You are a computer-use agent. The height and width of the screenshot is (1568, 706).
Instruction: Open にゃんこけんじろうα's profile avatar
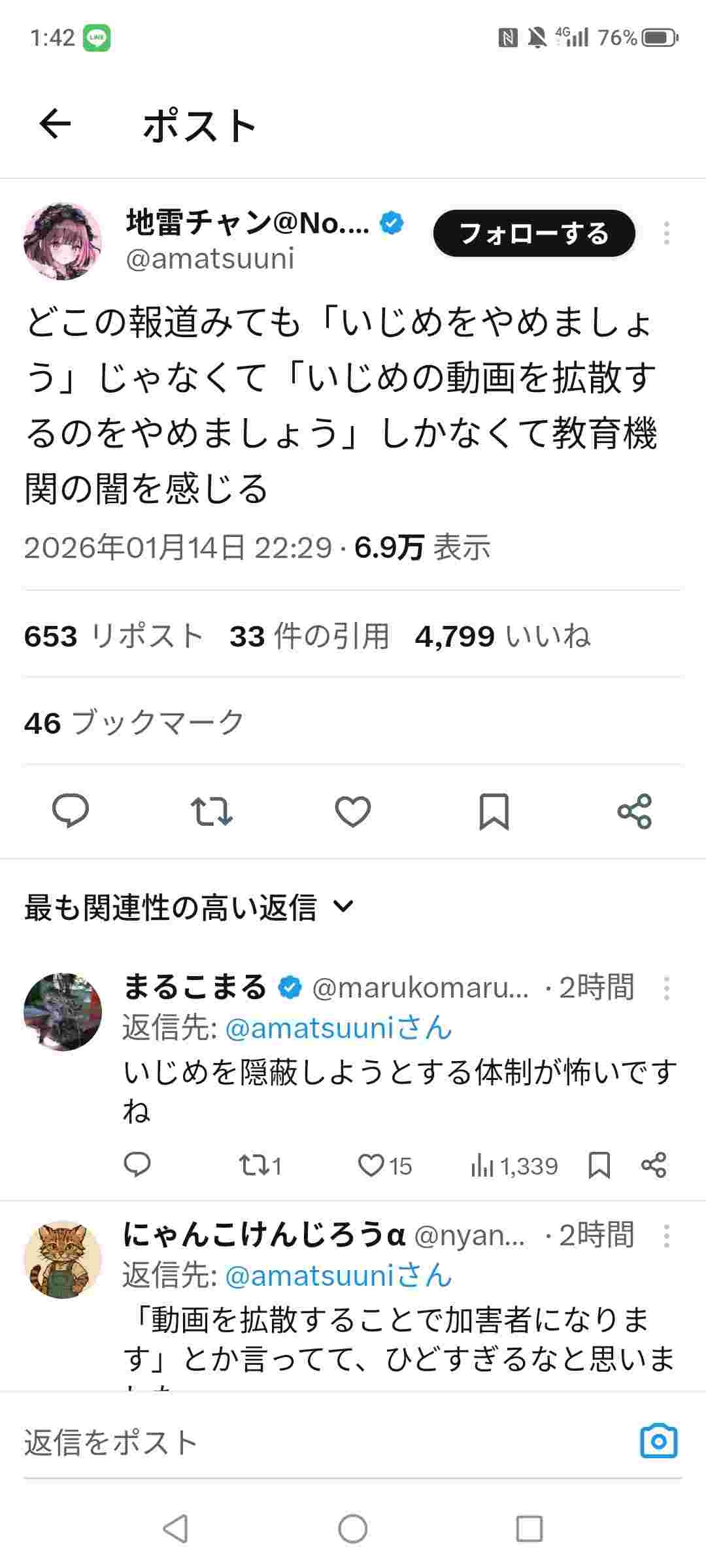[63, 1260]
